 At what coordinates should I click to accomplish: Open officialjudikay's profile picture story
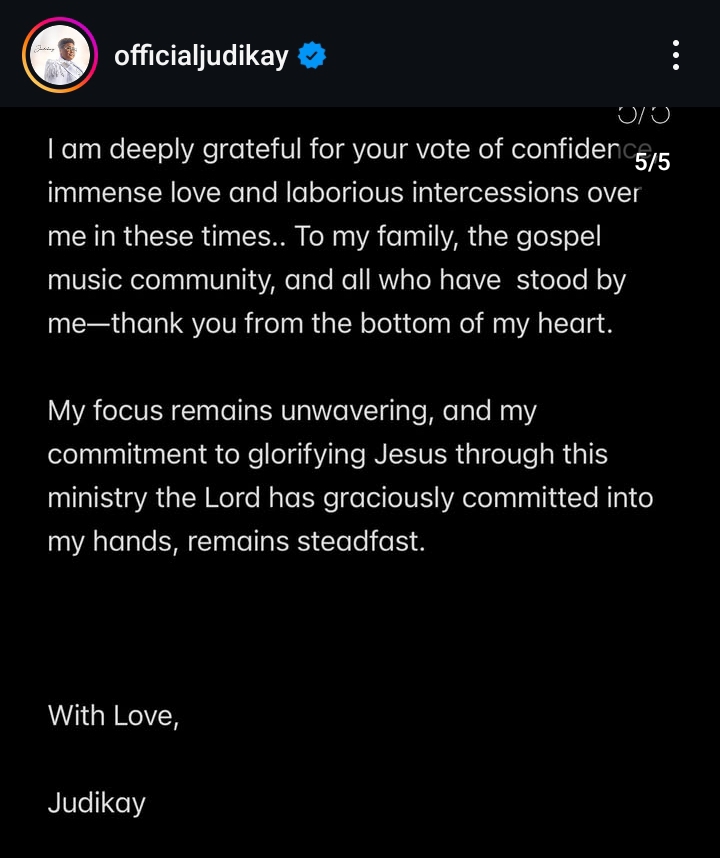click(59, 55)
